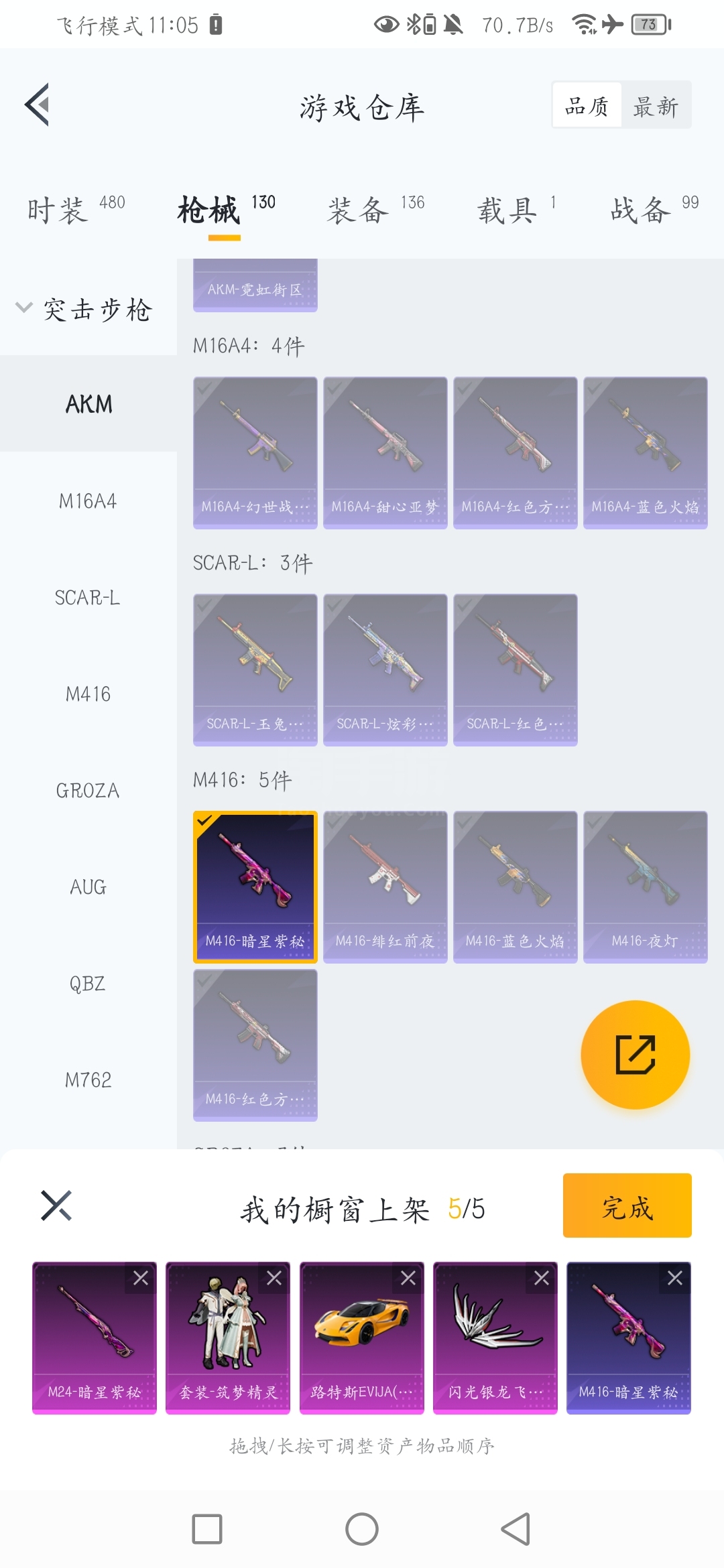Screen dimensions: 724x1568
Task: Select M16A4 in the side list
Action: 88,501
